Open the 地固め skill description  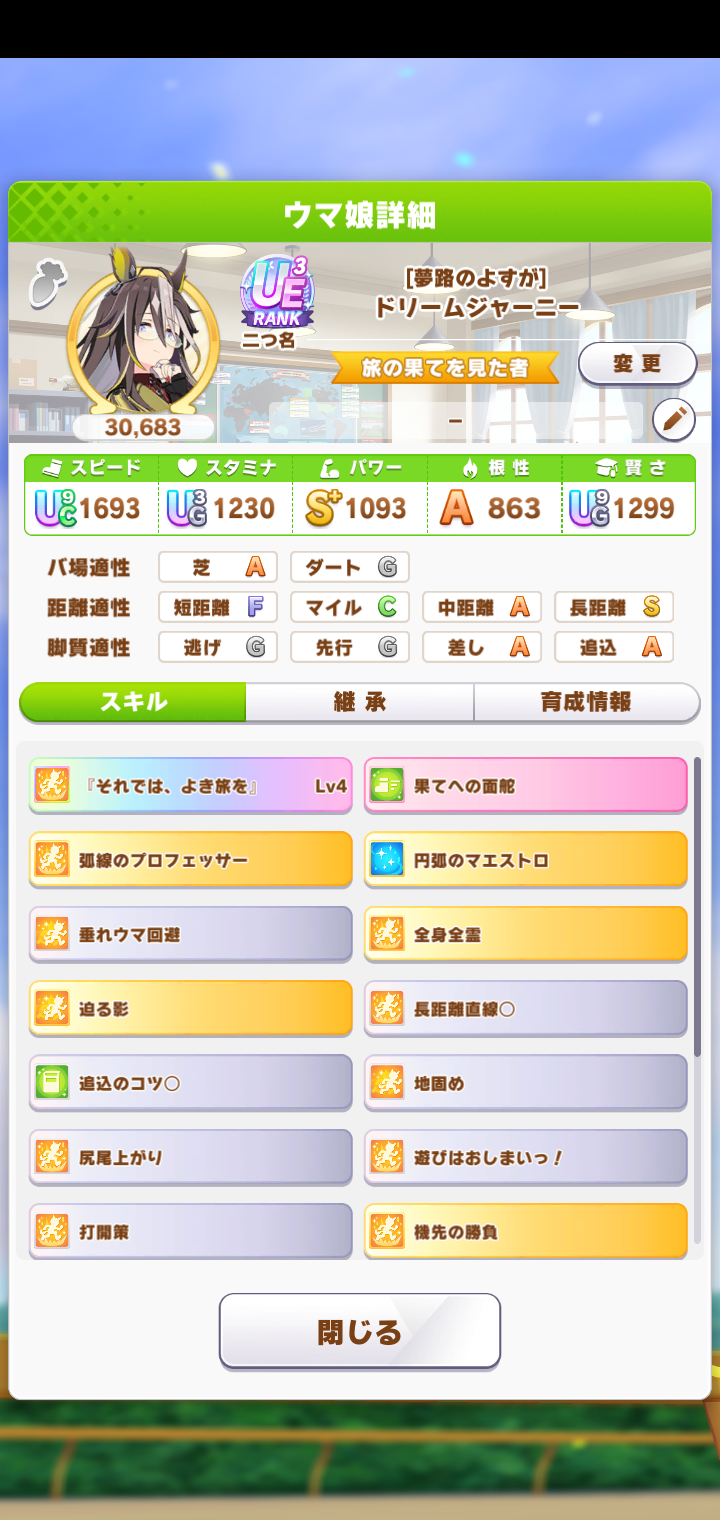[x=525, y=1083]
